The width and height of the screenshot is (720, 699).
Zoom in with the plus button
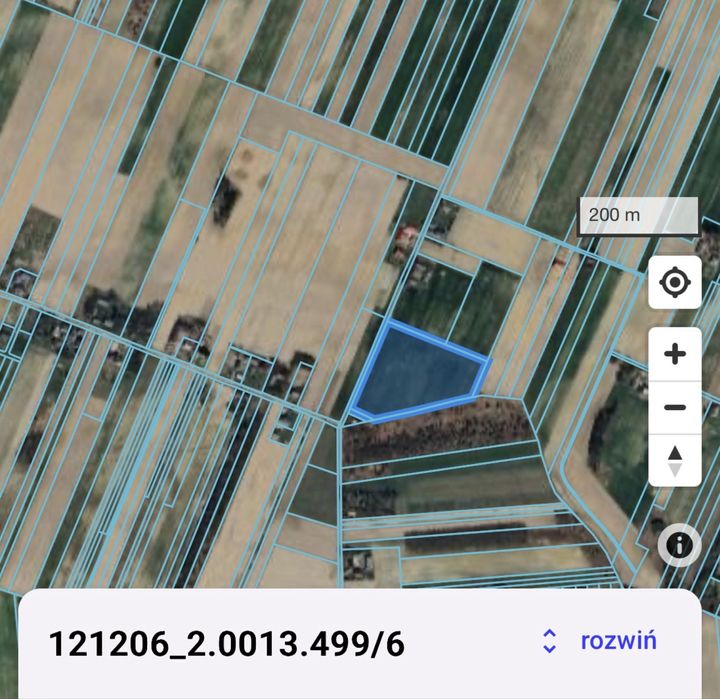pos(675,354)
